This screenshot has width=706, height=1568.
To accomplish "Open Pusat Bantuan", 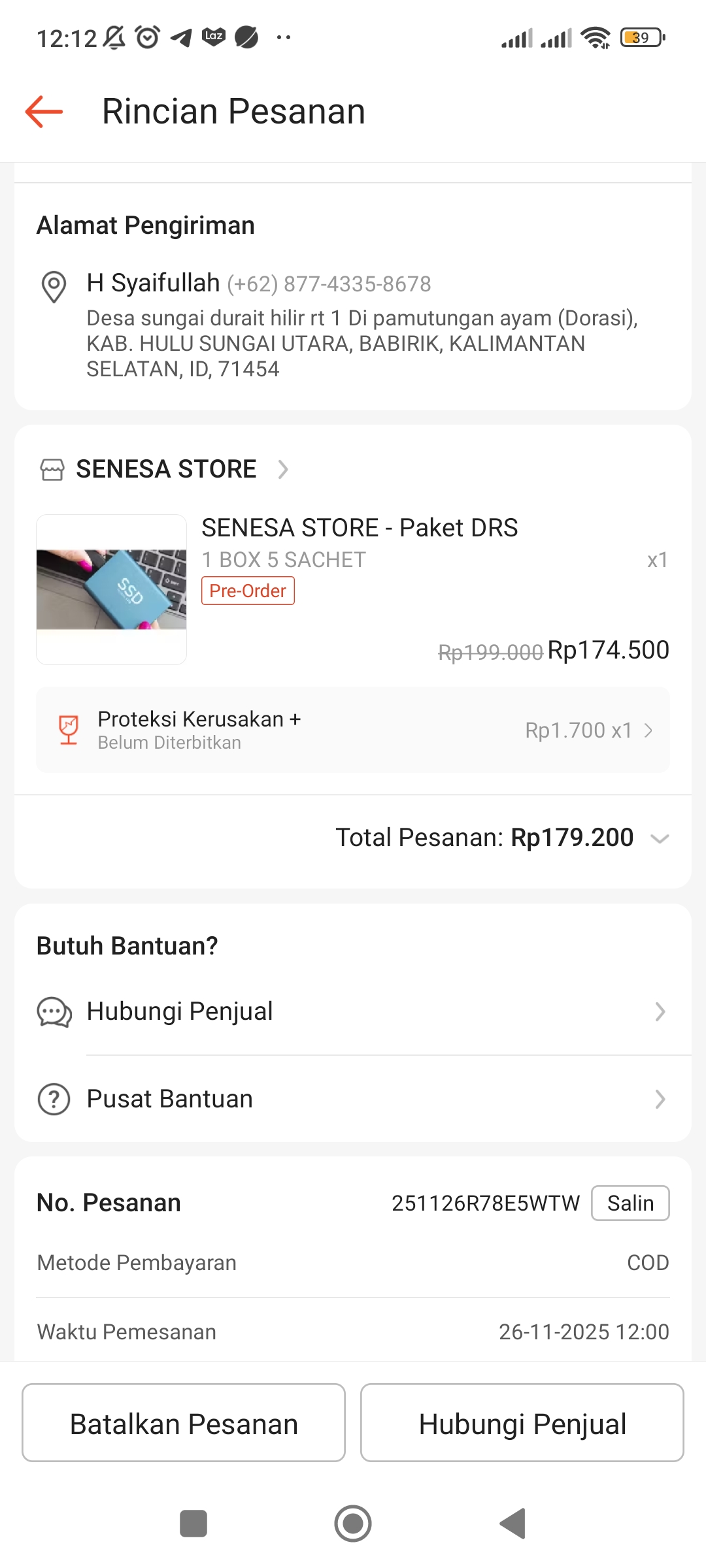I will [x=353, y=1099].
